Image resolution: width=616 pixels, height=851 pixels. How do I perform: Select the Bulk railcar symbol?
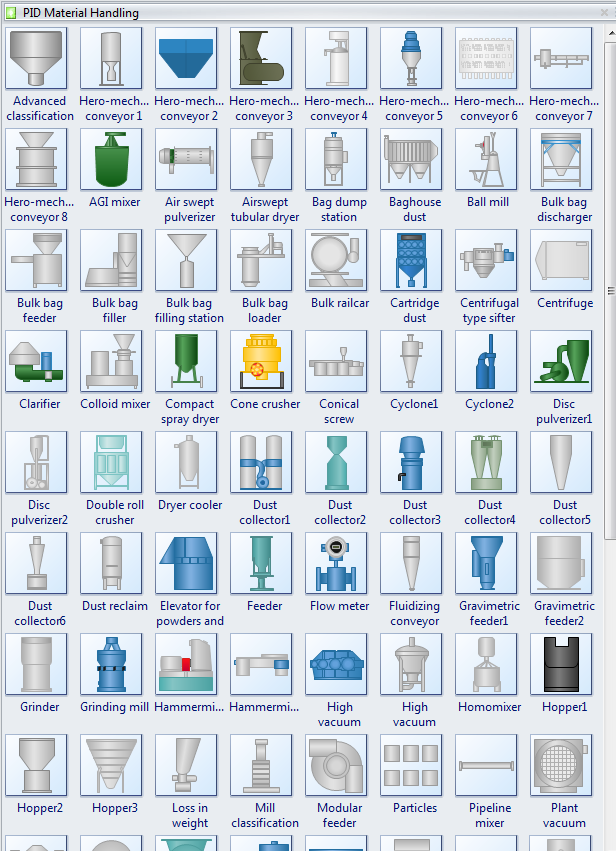pyautogui.click(x=337, y=260)
